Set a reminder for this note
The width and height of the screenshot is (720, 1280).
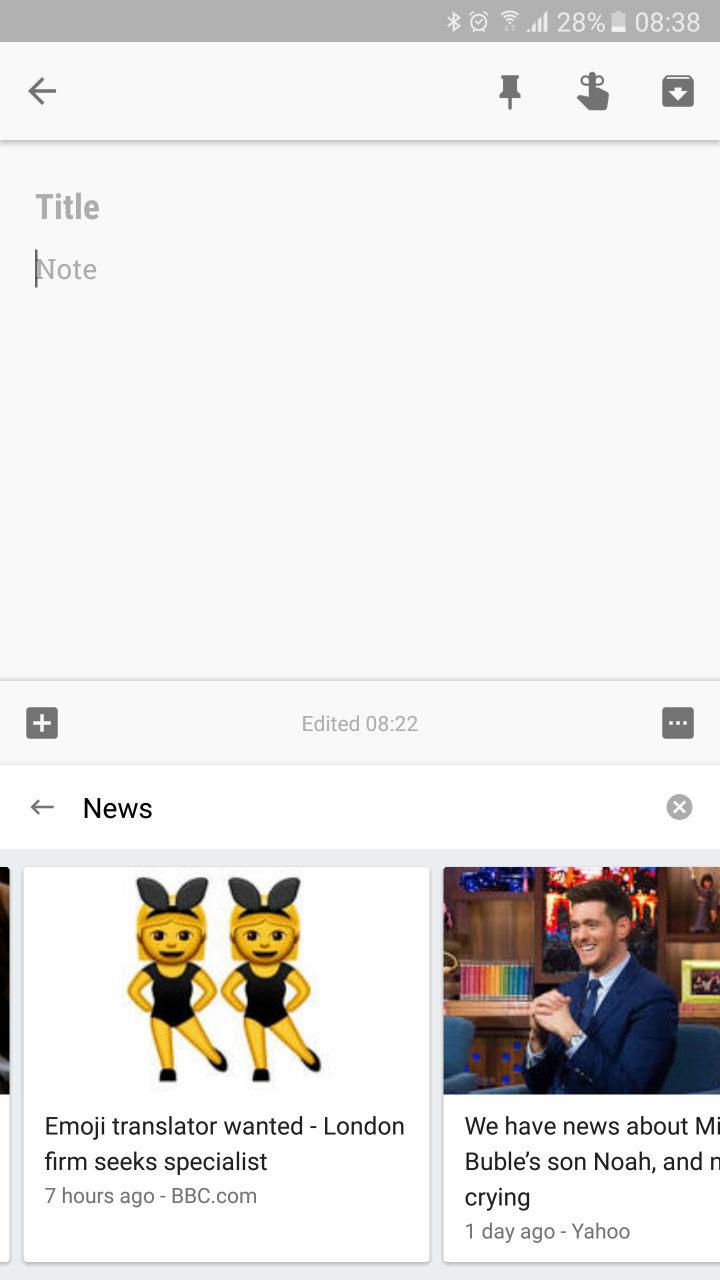(x=593, y=92)
